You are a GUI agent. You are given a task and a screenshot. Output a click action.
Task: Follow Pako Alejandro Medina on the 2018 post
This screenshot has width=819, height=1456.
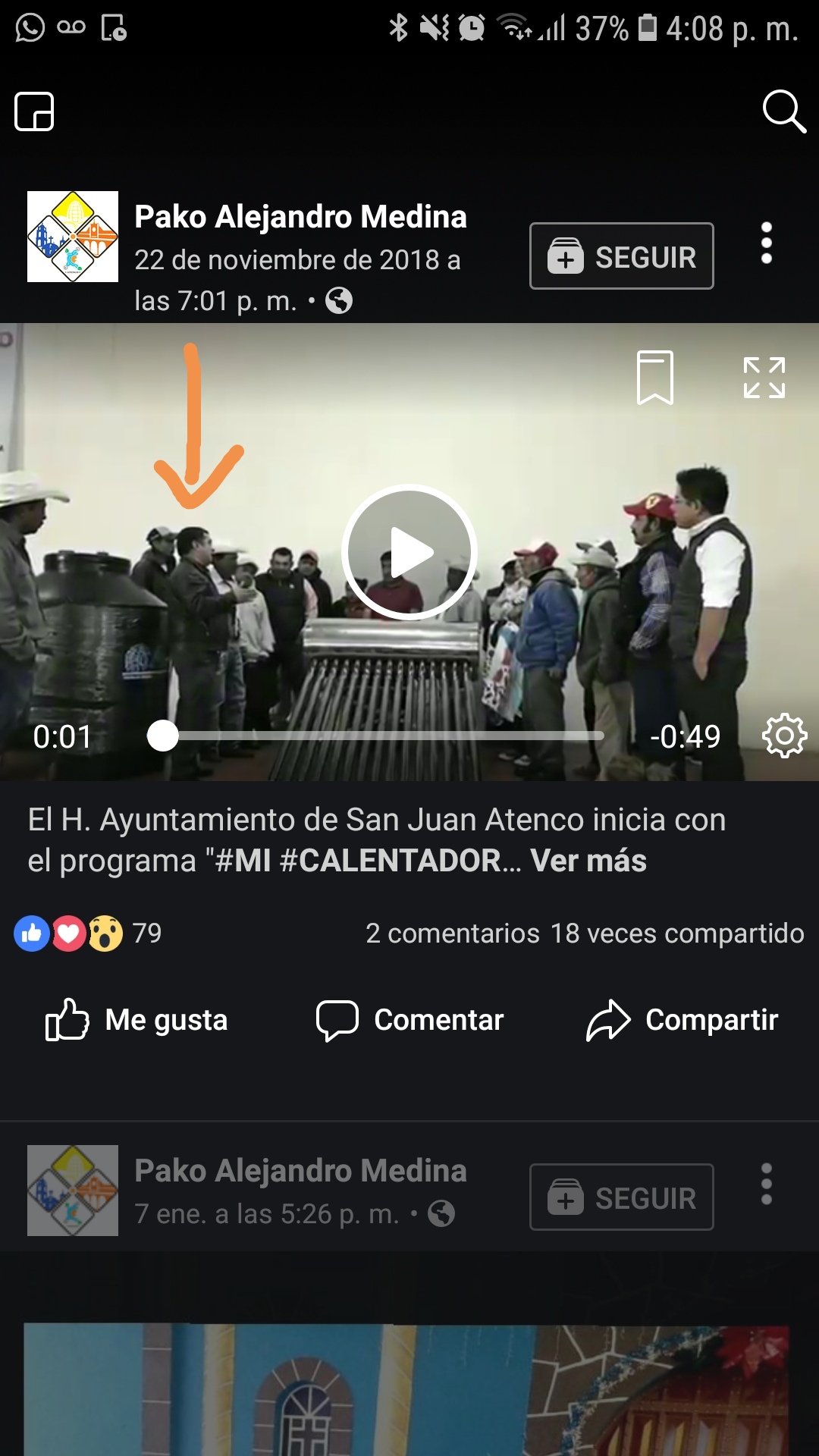[x=621, y=256]
